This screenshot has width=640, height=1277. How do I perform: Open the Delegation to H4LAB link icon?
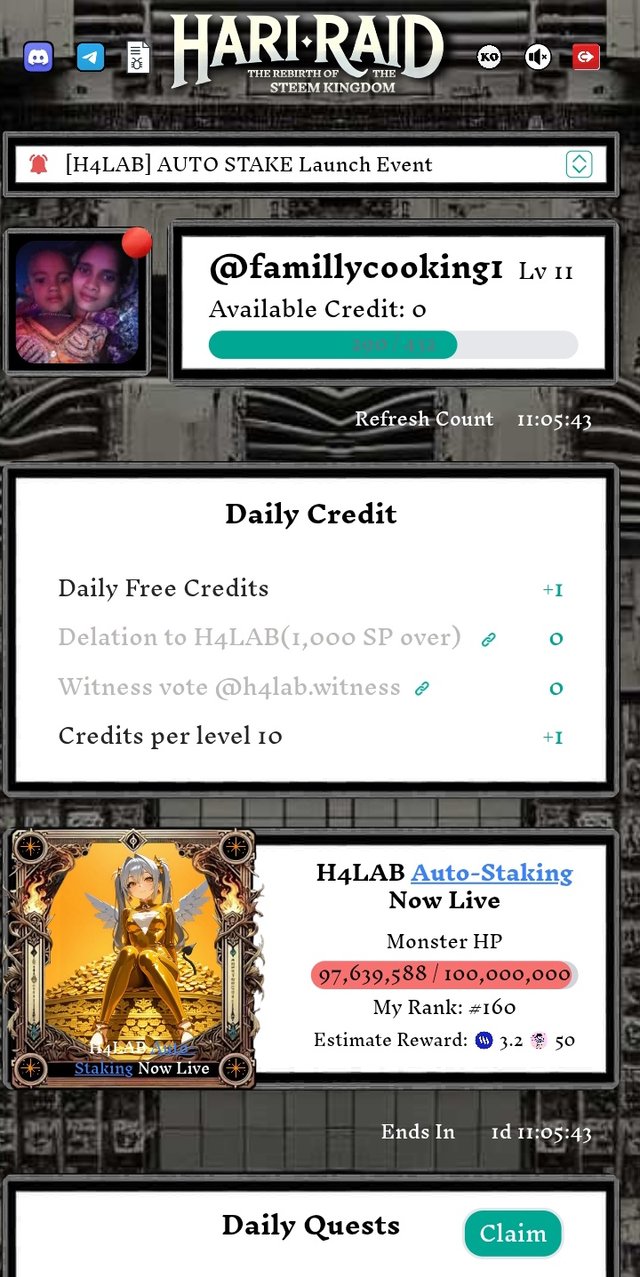click(488, 639)
